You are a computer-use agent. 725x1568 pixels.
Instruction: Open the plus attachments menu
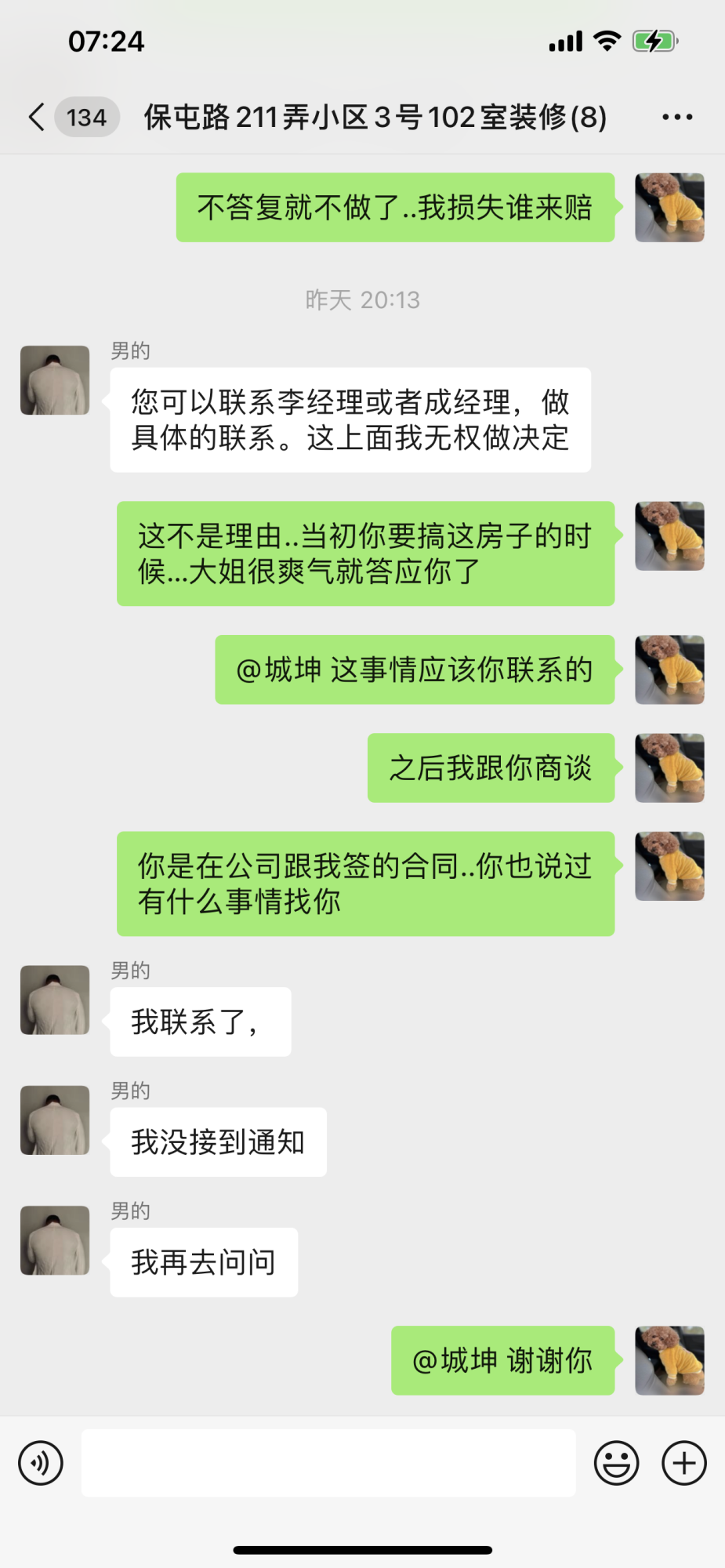coord(684,1463)
